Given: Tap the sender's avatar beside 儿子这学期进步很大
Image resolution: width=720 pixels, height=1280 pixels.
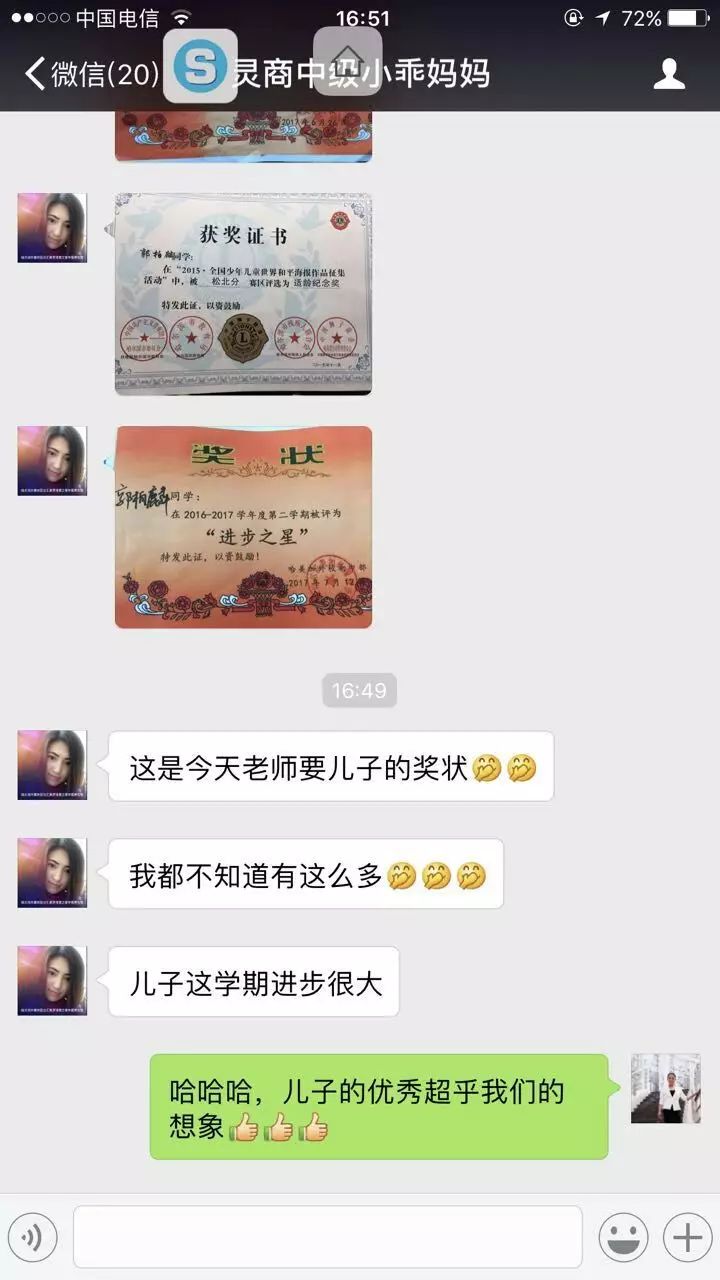Looking at the screenshot, I should pyautogui.click(x=52, y=981).
